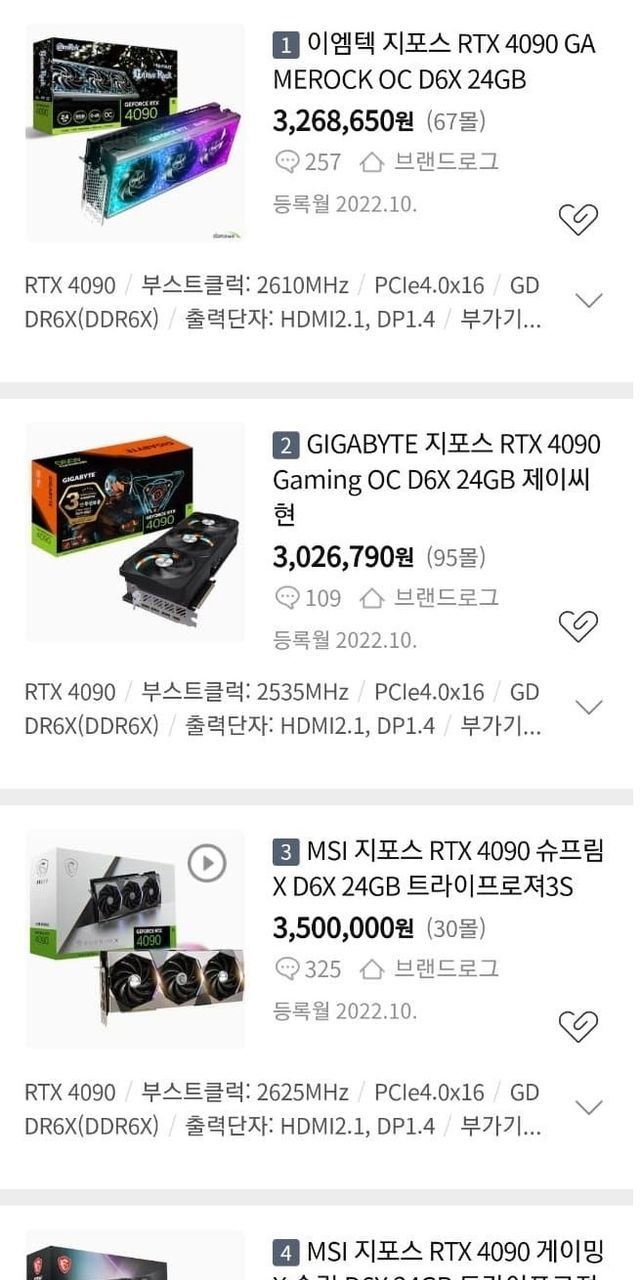View the 109 comments on GIGABYTE card
The width and height of the screenshot is (640, 1280).
click(x=308, y=598)
